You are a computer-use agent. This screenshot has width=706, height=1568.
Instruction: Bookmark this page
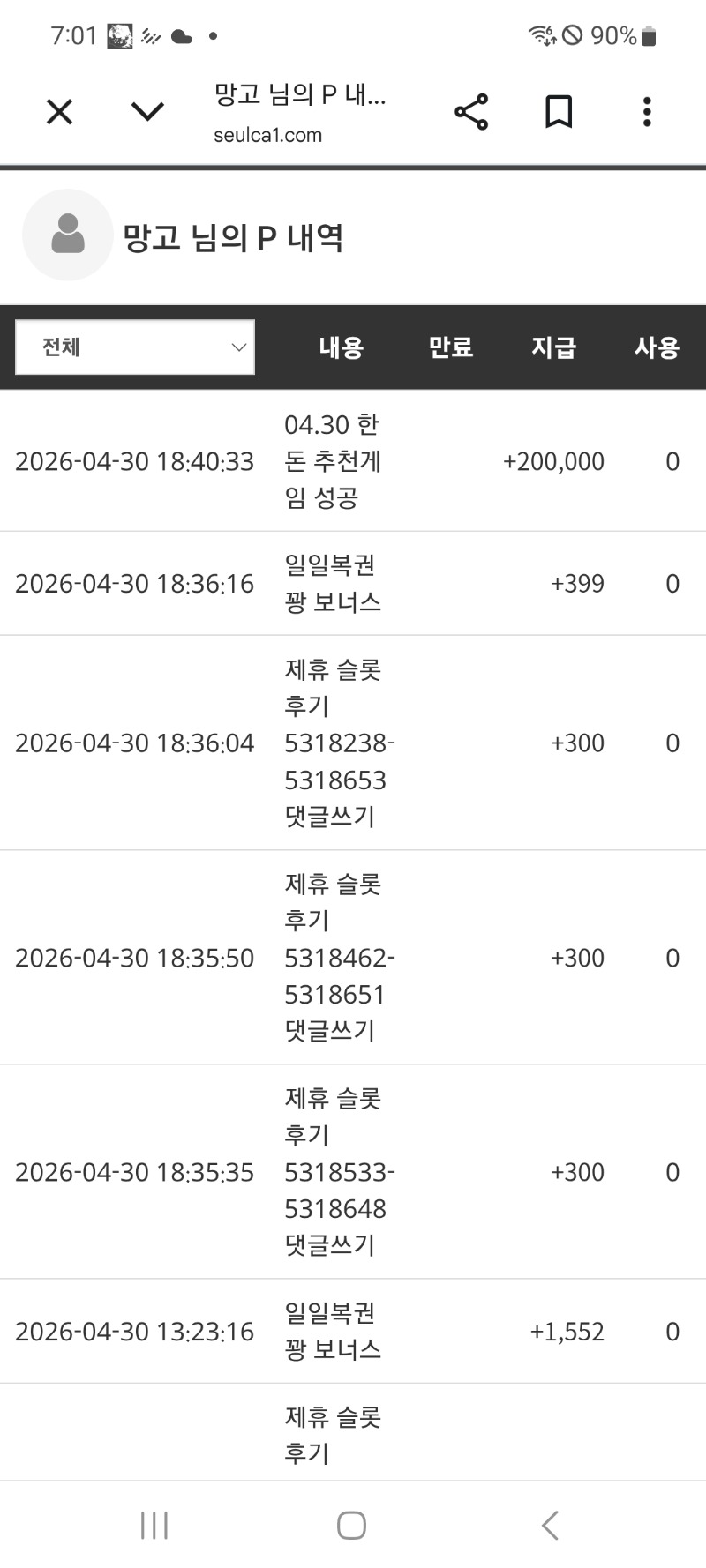click(x=559, y=112)
